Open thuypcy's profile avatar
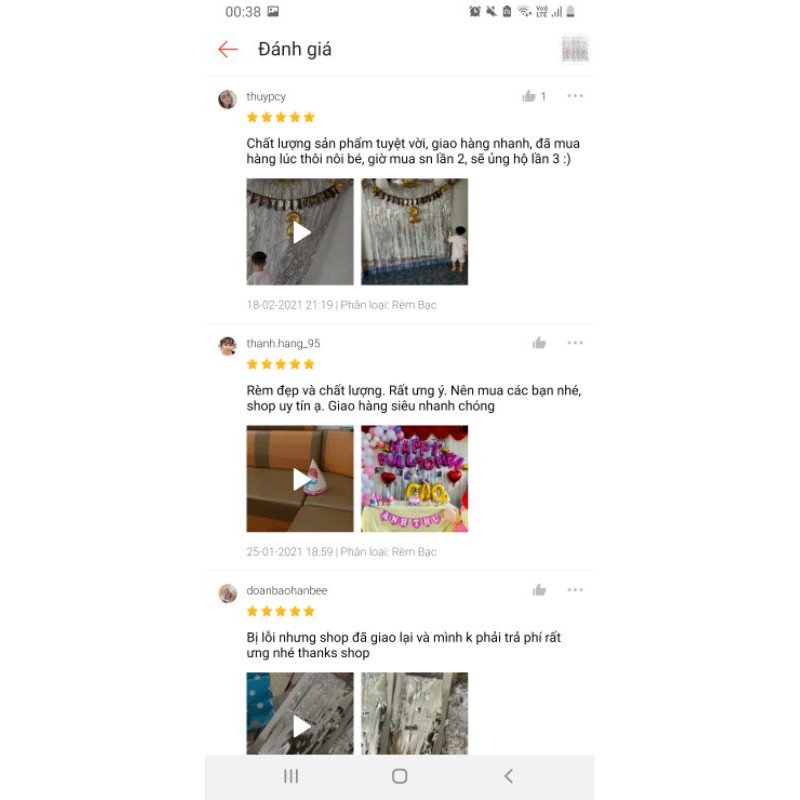This screenshot has height=800, width=800. (228, 99)
